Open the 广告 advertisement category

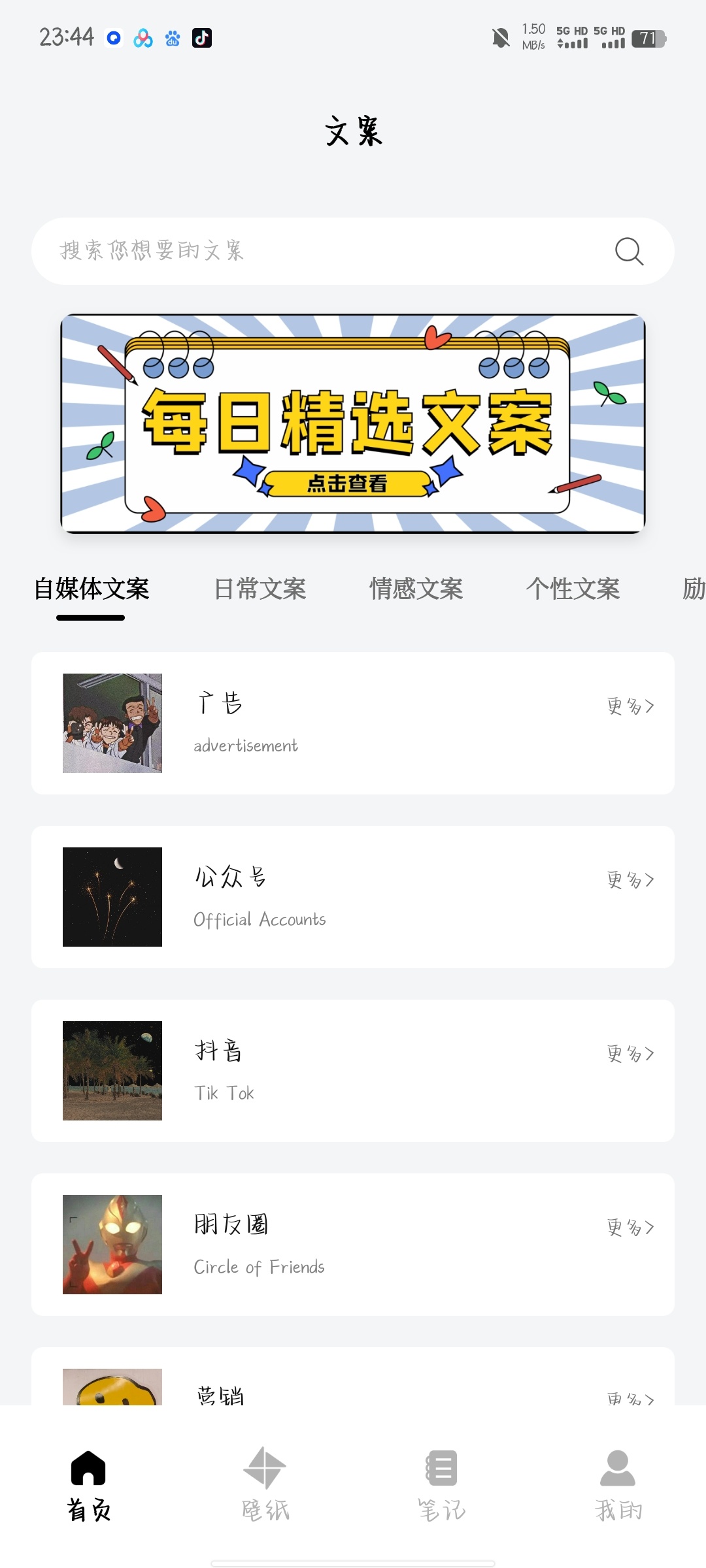[x=353, y=723]
